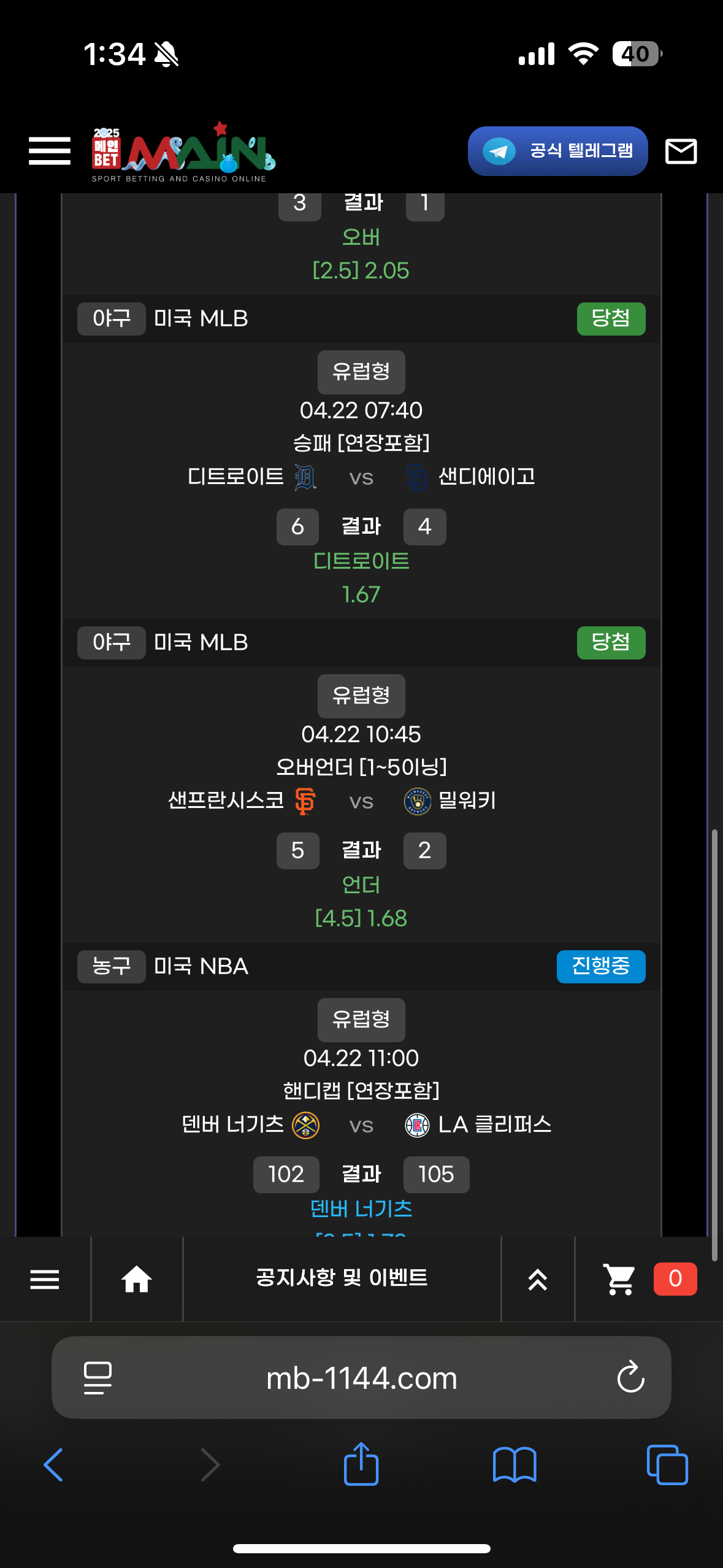
Task: Tap the MAIN BET logo
Action: (x=183, y=152)
